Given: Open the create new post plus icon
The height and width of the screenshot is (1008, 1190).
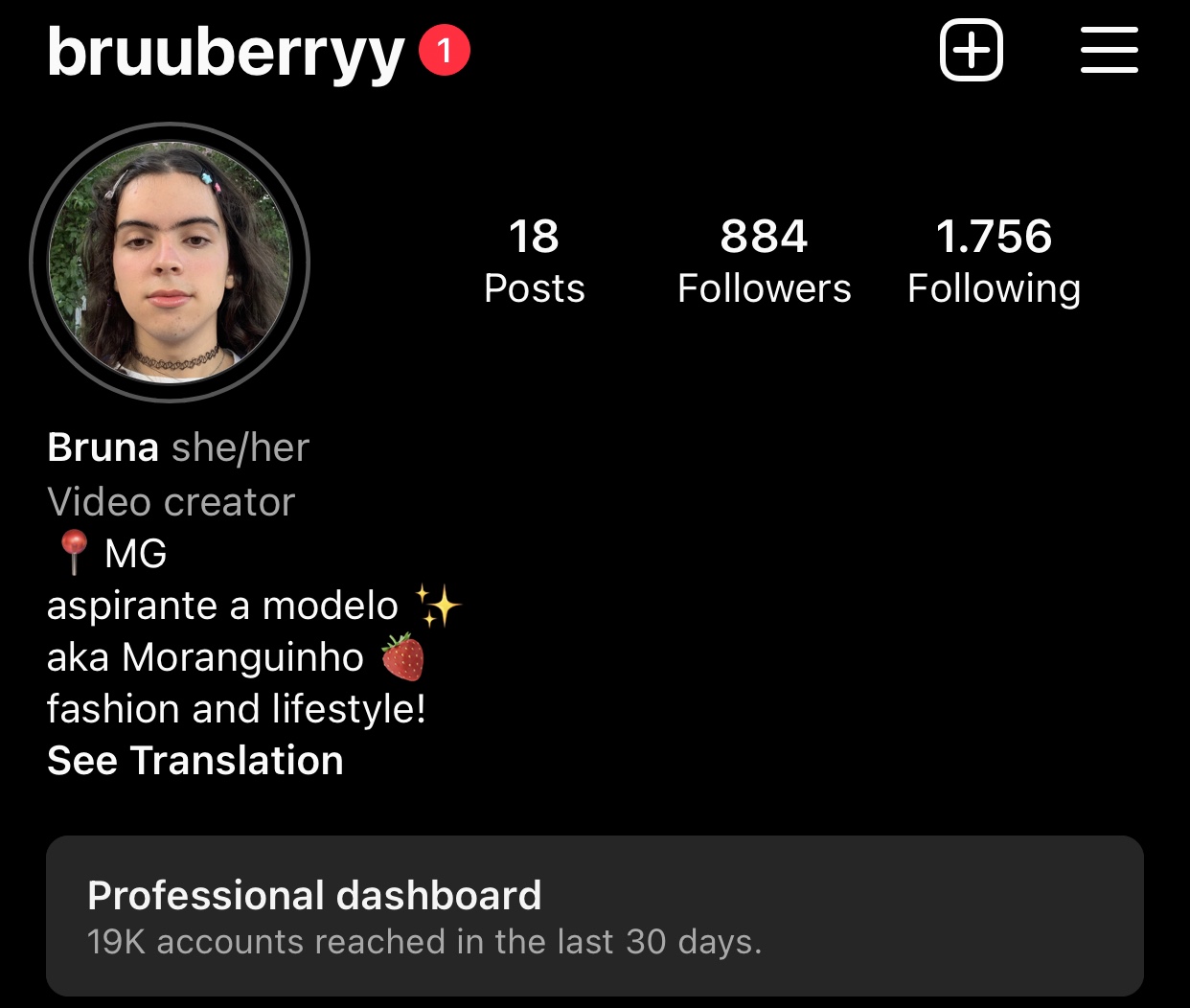Looking at the screenshot, I should pyautogui.click(x=971, y=50).
